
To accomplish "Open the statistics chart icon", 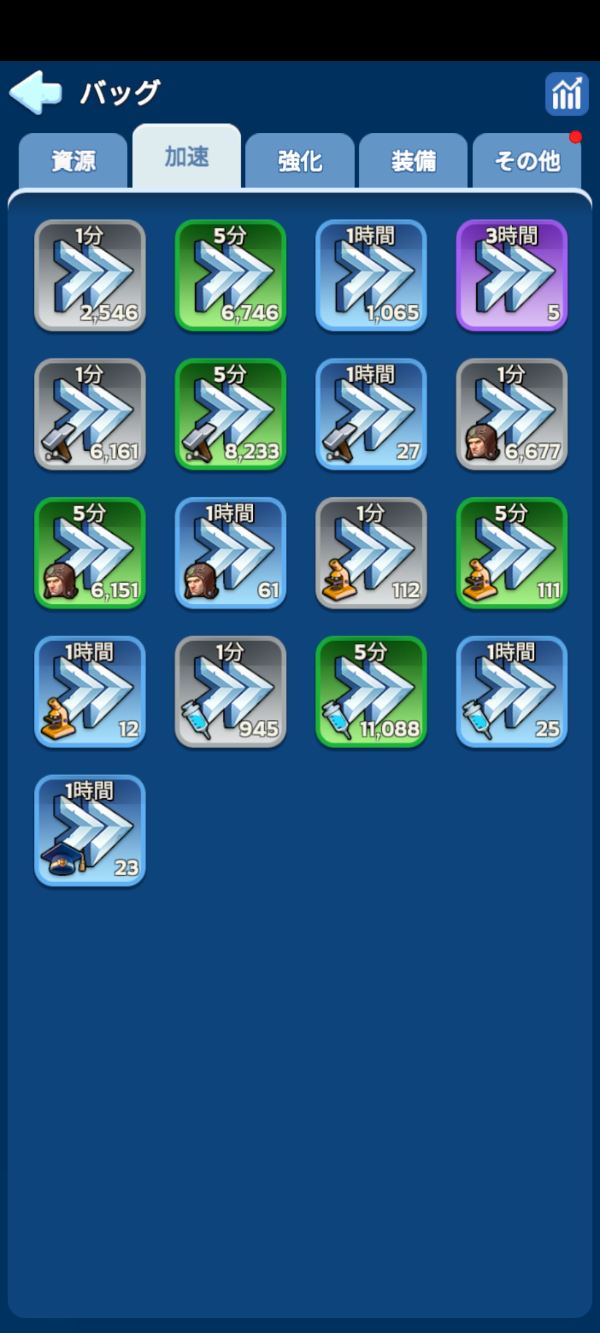I will 566,94.
